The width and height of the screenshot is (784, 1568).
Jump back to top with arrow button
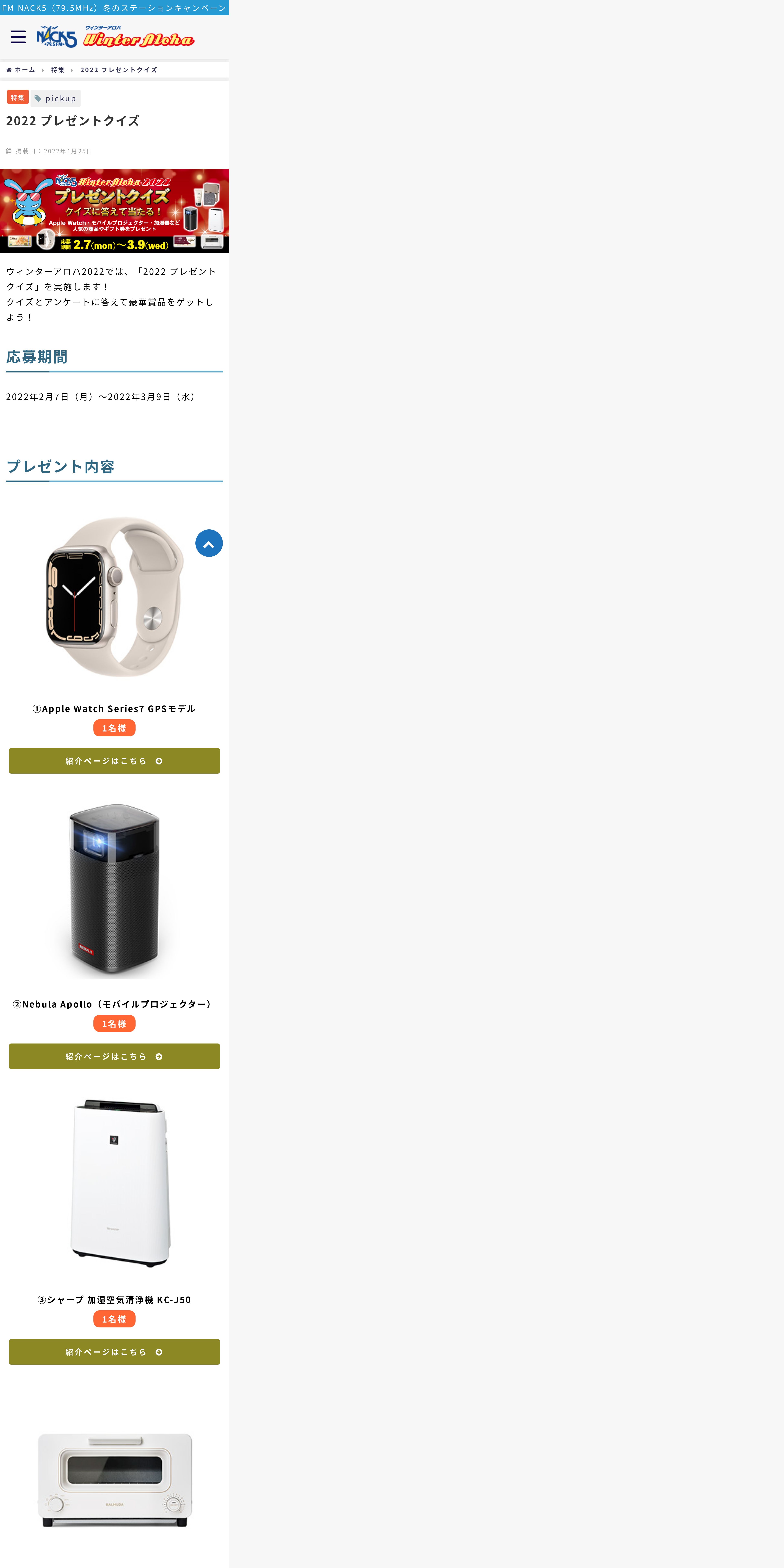tap(209, 543)
